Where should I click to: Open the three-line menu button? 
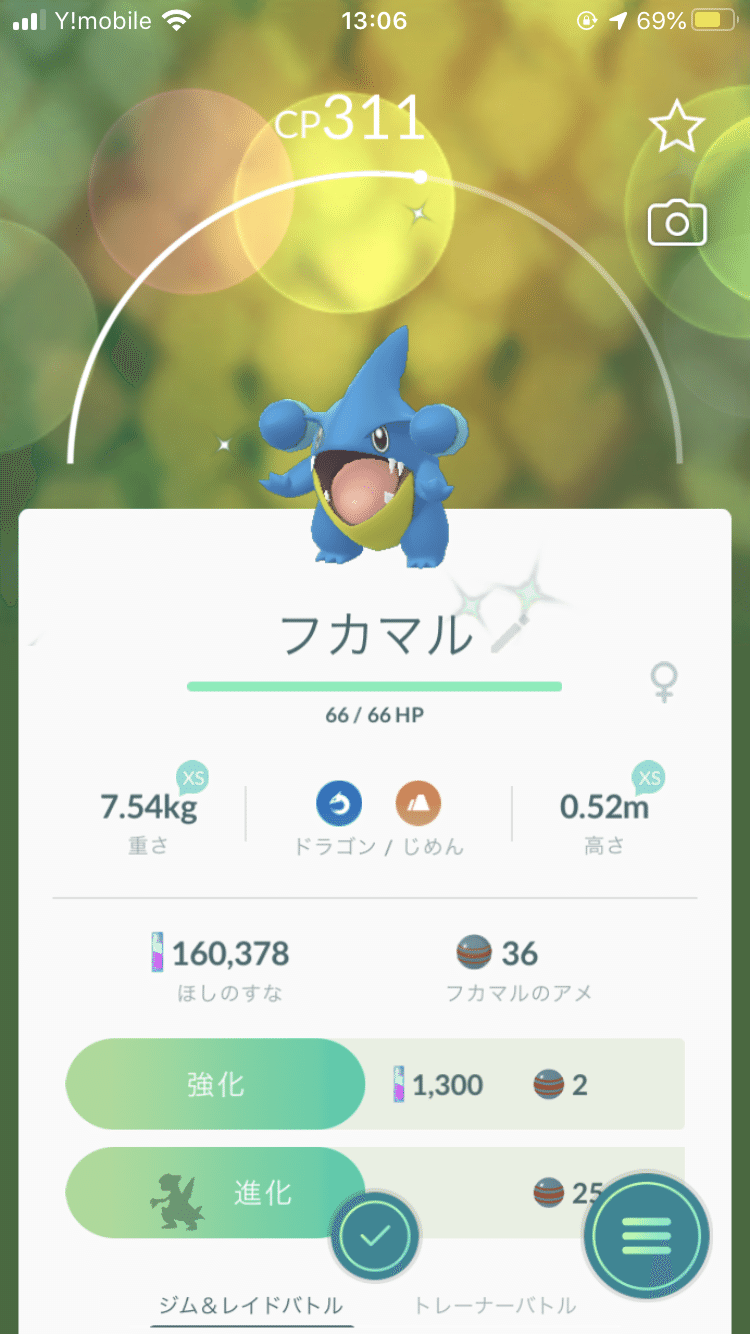click(647, 1237)
